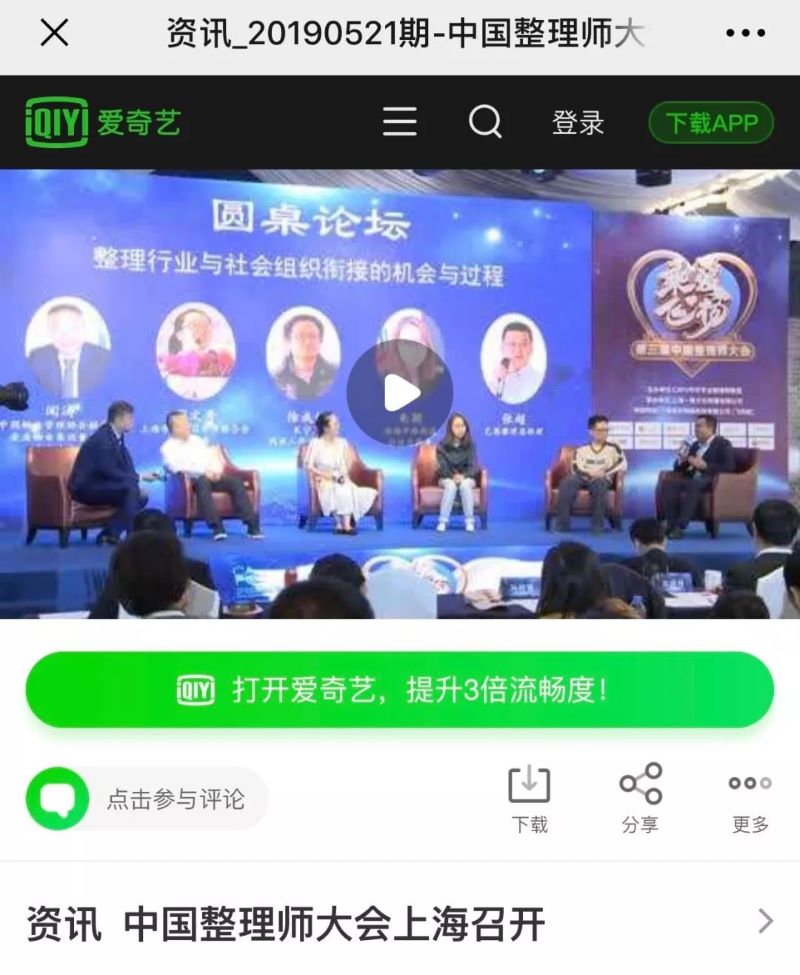800x975 pixels.
Task: Play the forum video
Action: coord(400,393)
